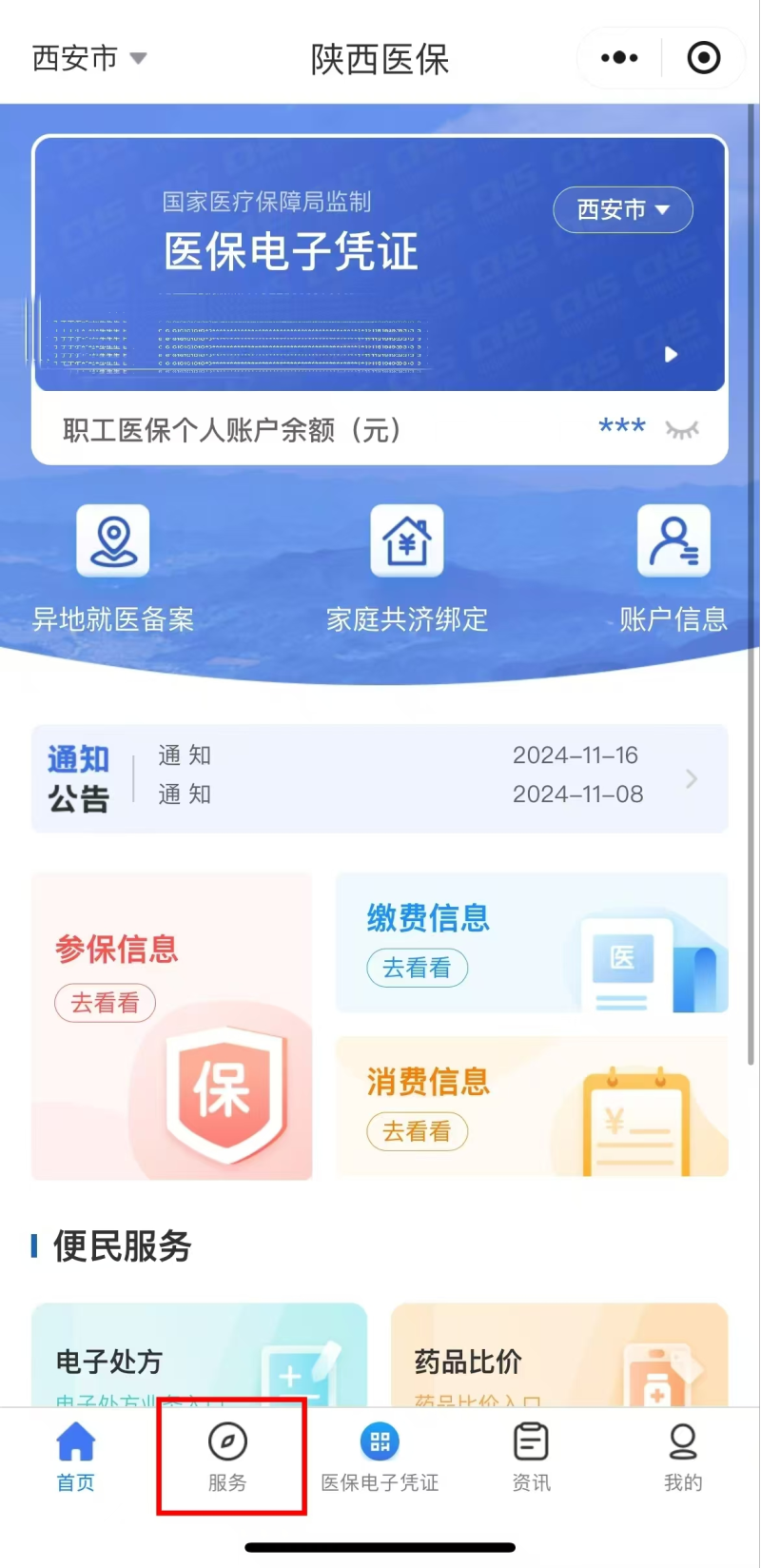Close the mini program with target icon

[704, 58]
